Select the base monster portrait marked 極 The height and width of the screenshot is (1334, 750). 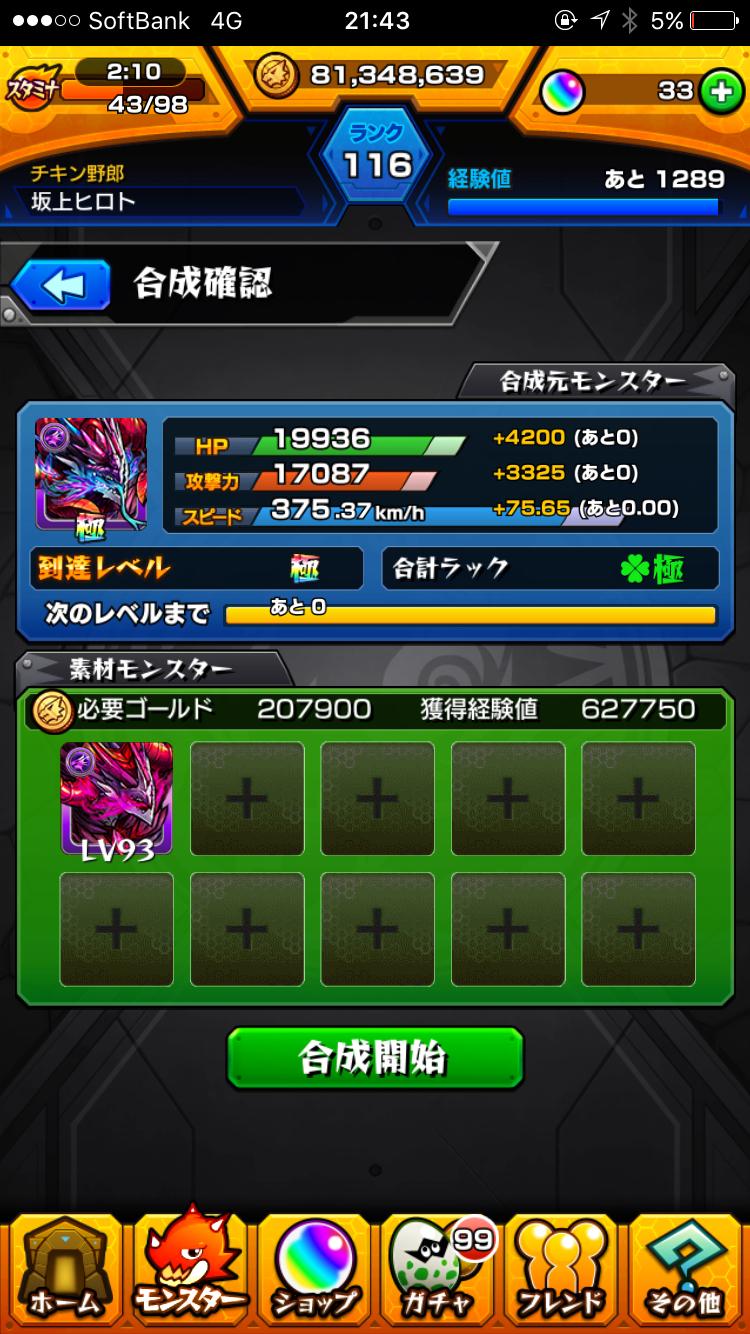pyautogui.click(x=91, y=473)
